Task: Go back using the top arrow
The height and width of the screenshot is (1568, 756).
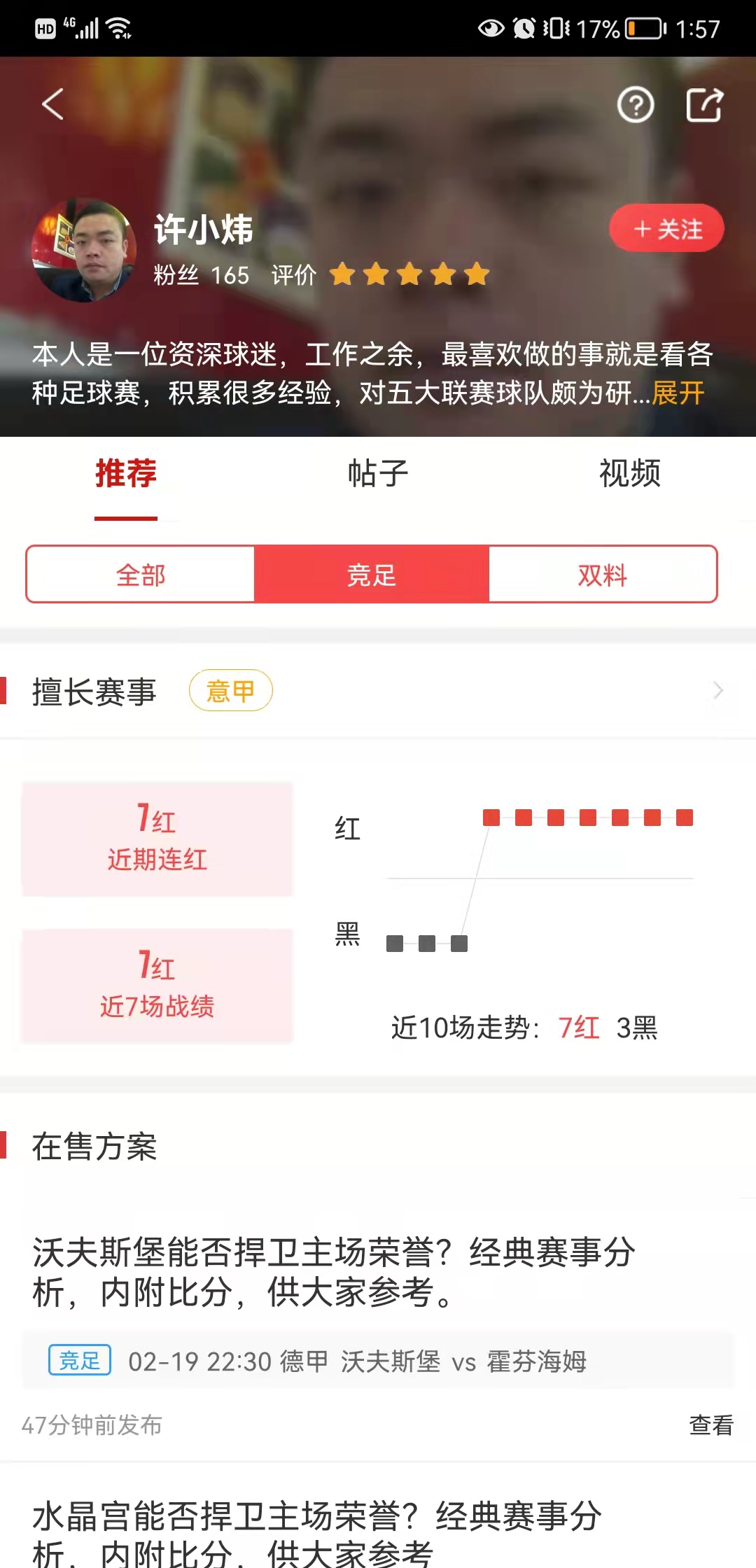Action: (x=53, y=105)
